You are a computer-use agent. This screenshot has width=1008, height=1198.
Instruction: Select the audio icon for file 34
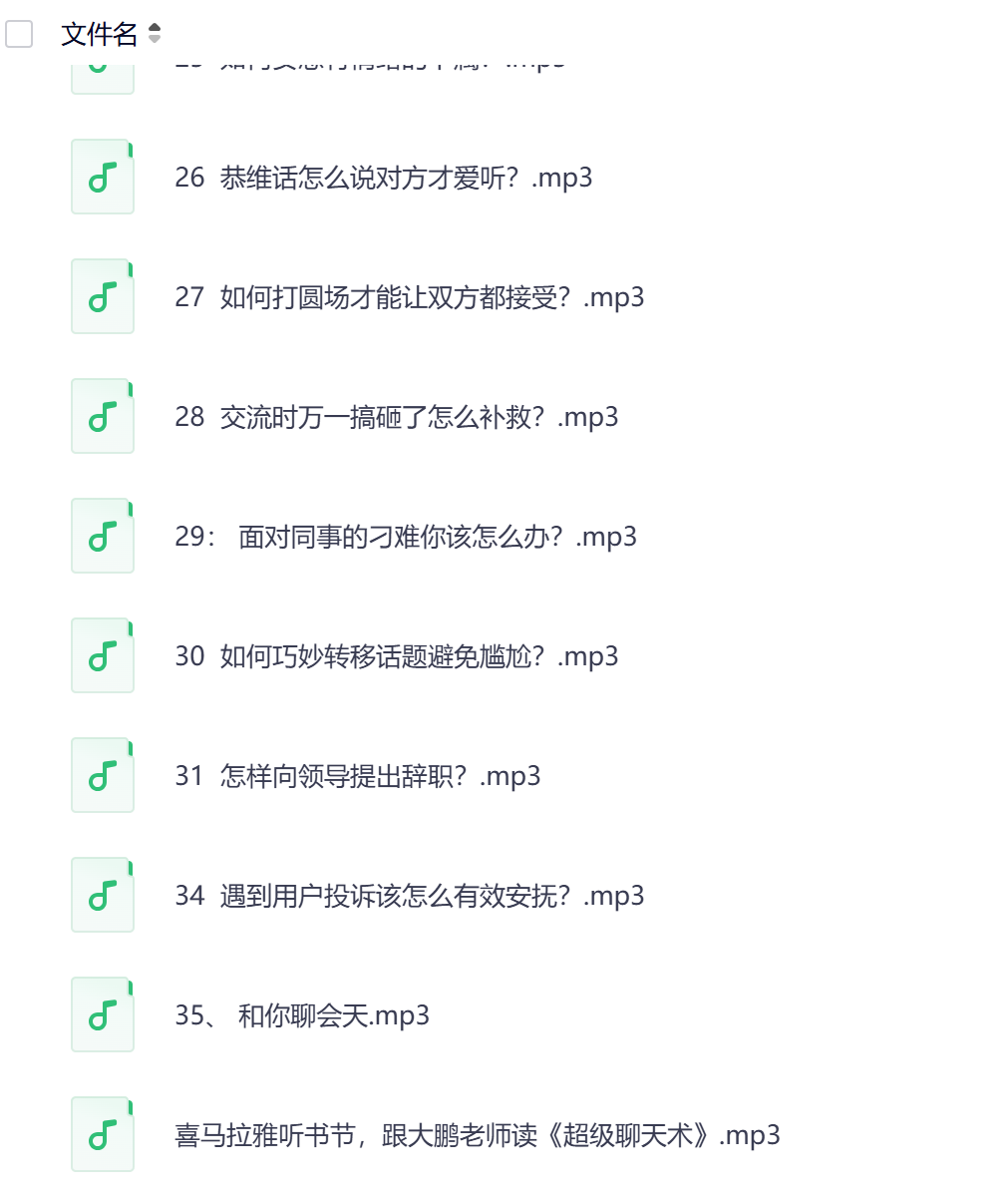click(x=102, y=895)
